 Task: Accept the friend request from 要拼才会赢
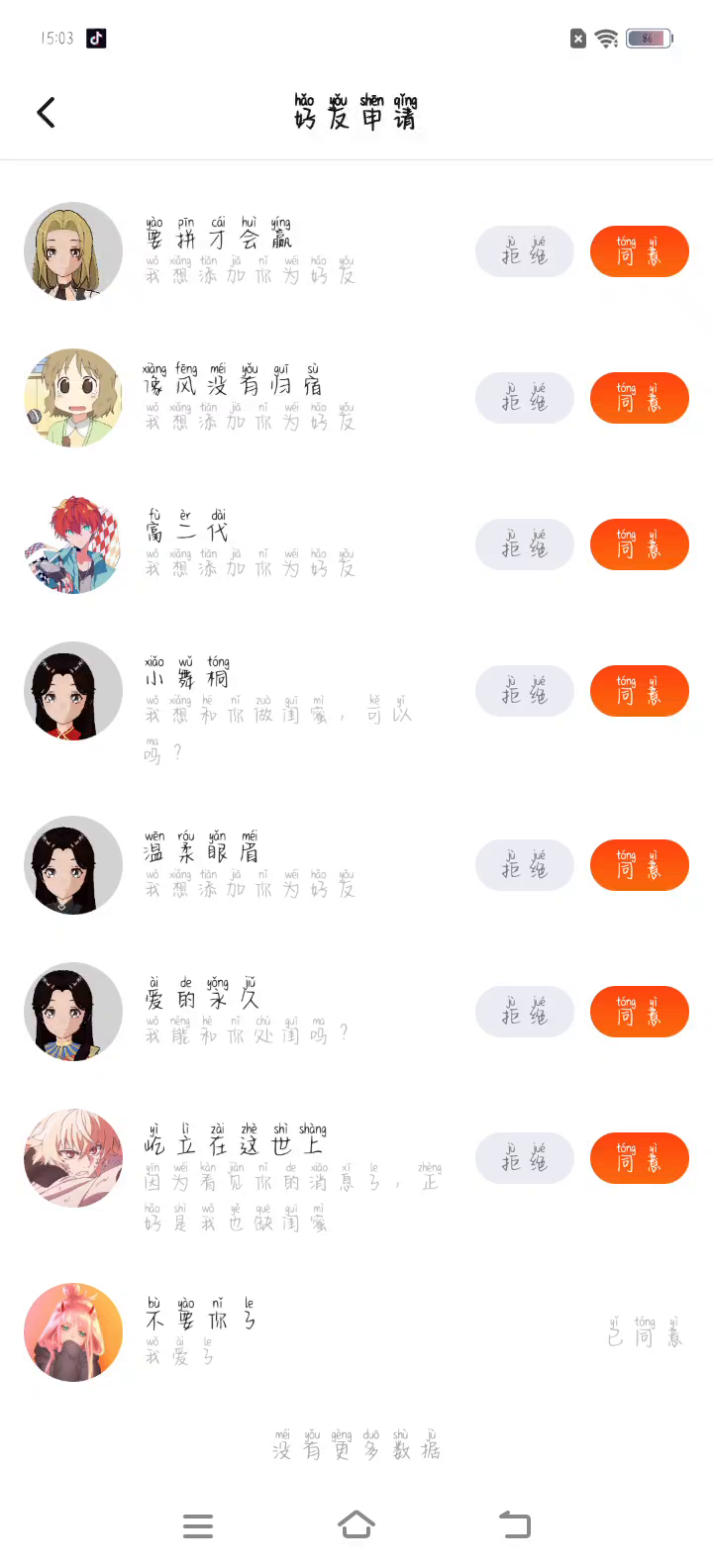pos(639,251)
